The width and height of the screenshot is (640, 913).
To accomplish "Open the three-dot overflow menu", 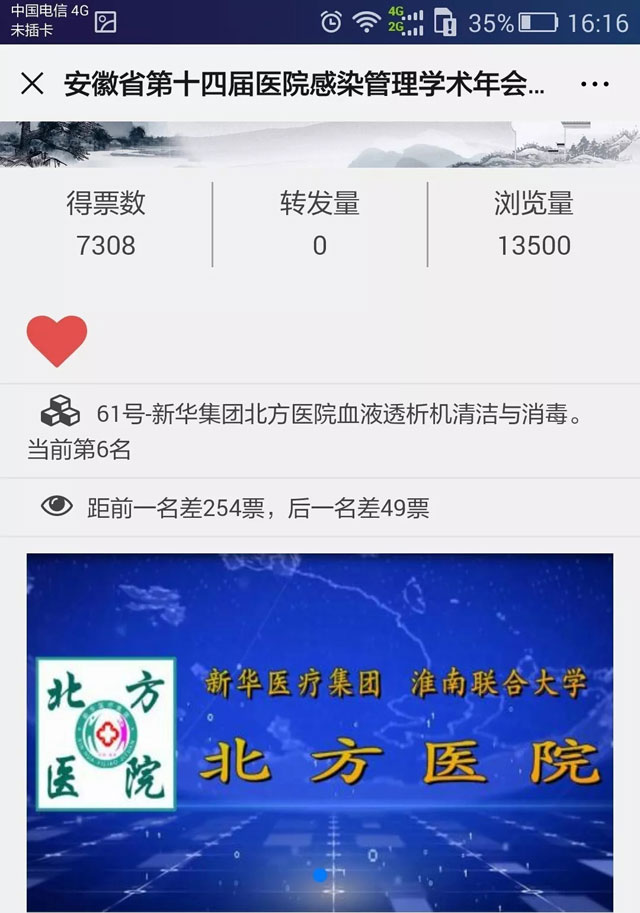I will click(594, 85).
